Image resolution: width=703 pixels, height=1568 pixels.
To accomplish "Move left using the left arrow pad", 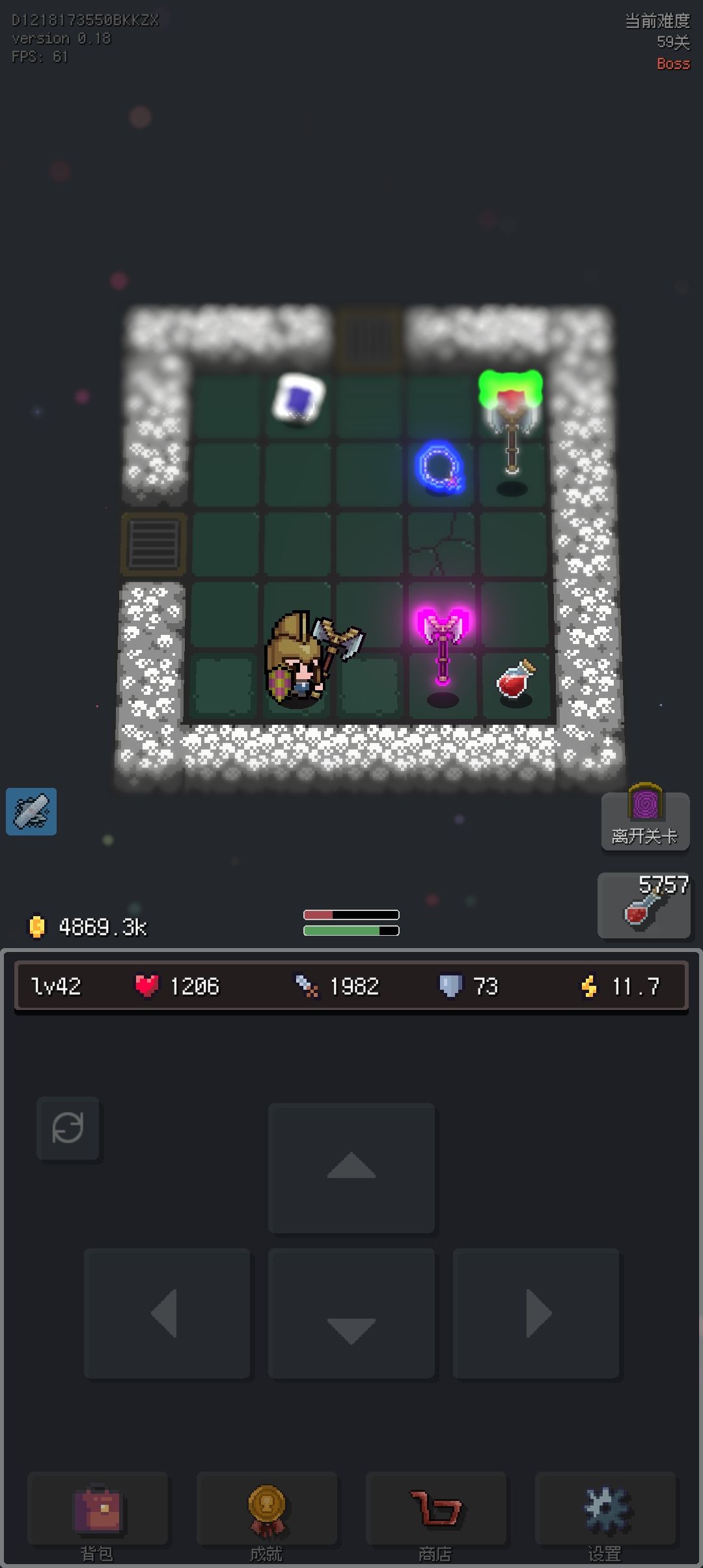I will coord(167,1313).
